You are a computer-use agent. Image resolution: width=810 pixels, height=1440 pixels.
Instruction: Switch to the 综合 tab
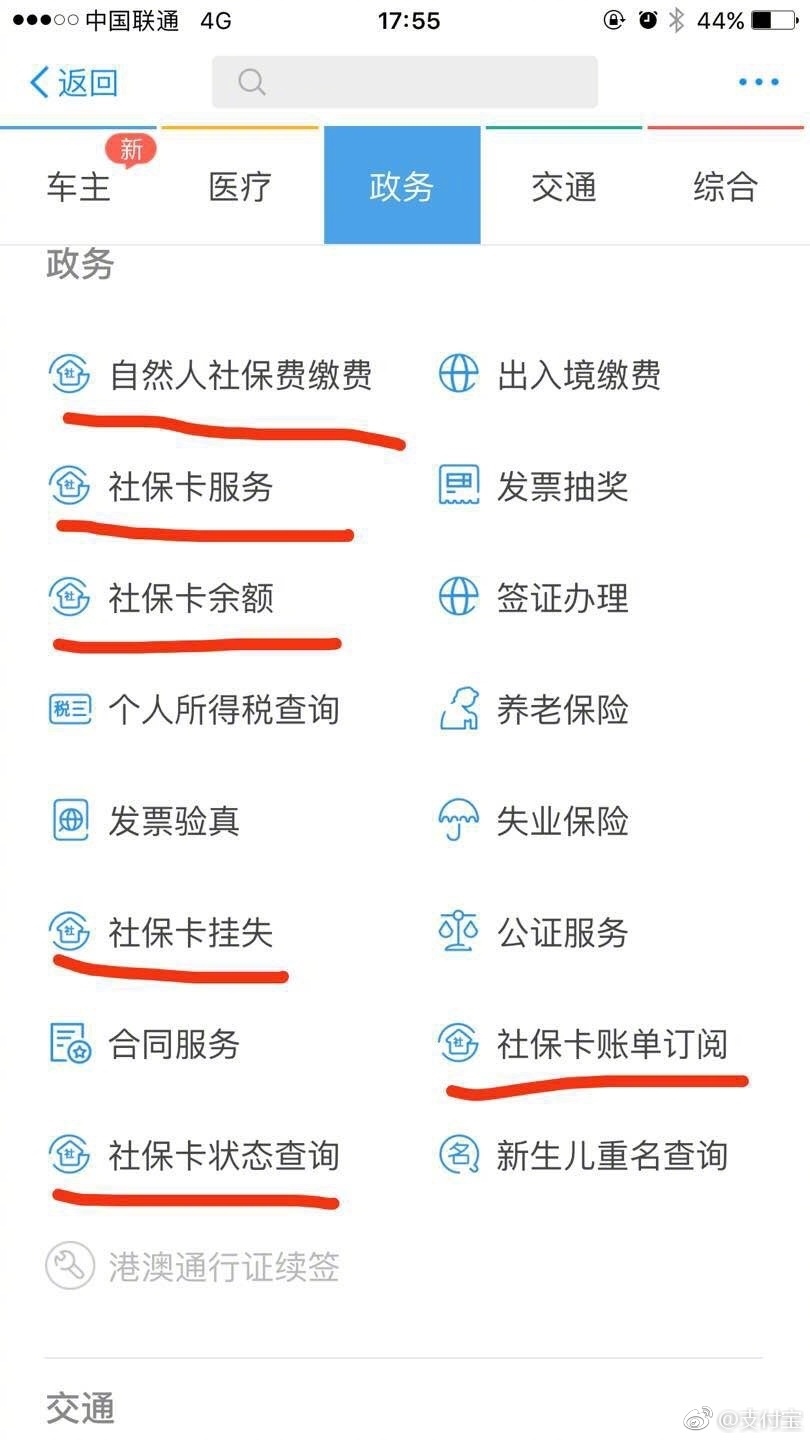(x=725, y=186)
